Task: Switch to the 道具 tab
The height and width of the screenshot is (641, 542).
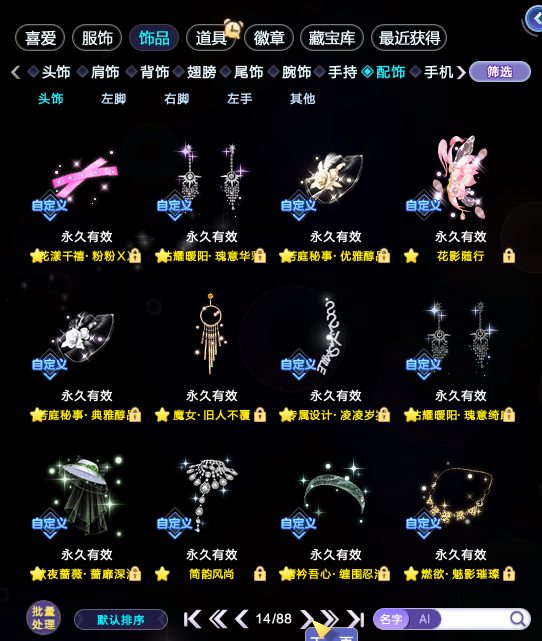Action: click(x=211, y=38)
